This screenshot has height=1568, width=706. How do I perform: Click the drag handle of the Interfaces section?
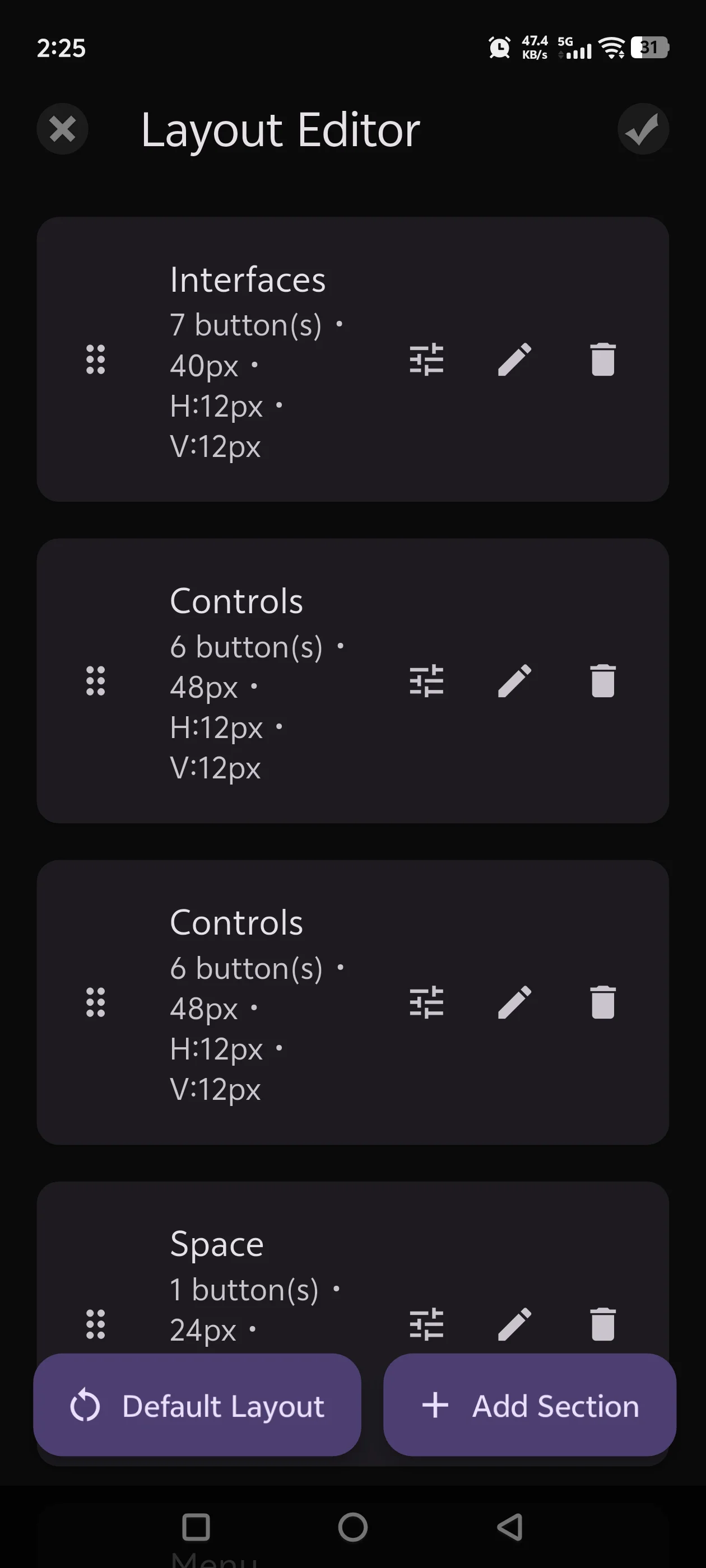click(96, 359)
